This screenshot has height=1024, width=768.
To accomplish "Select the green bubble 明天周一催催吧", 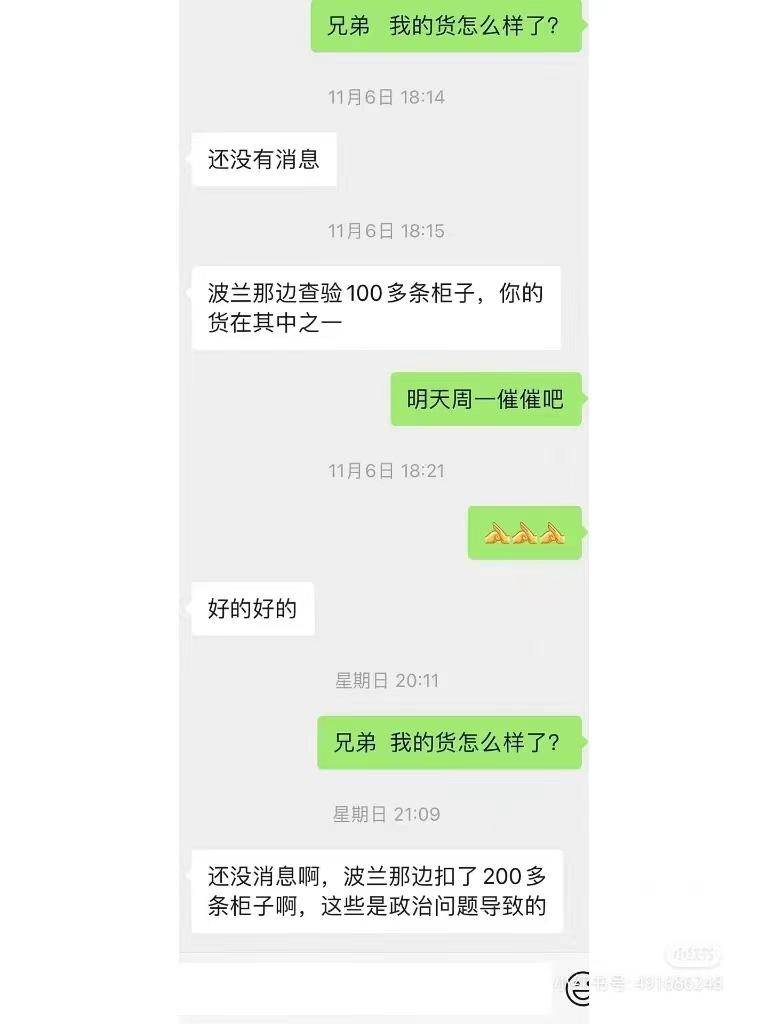I will (x=486, y=400).
